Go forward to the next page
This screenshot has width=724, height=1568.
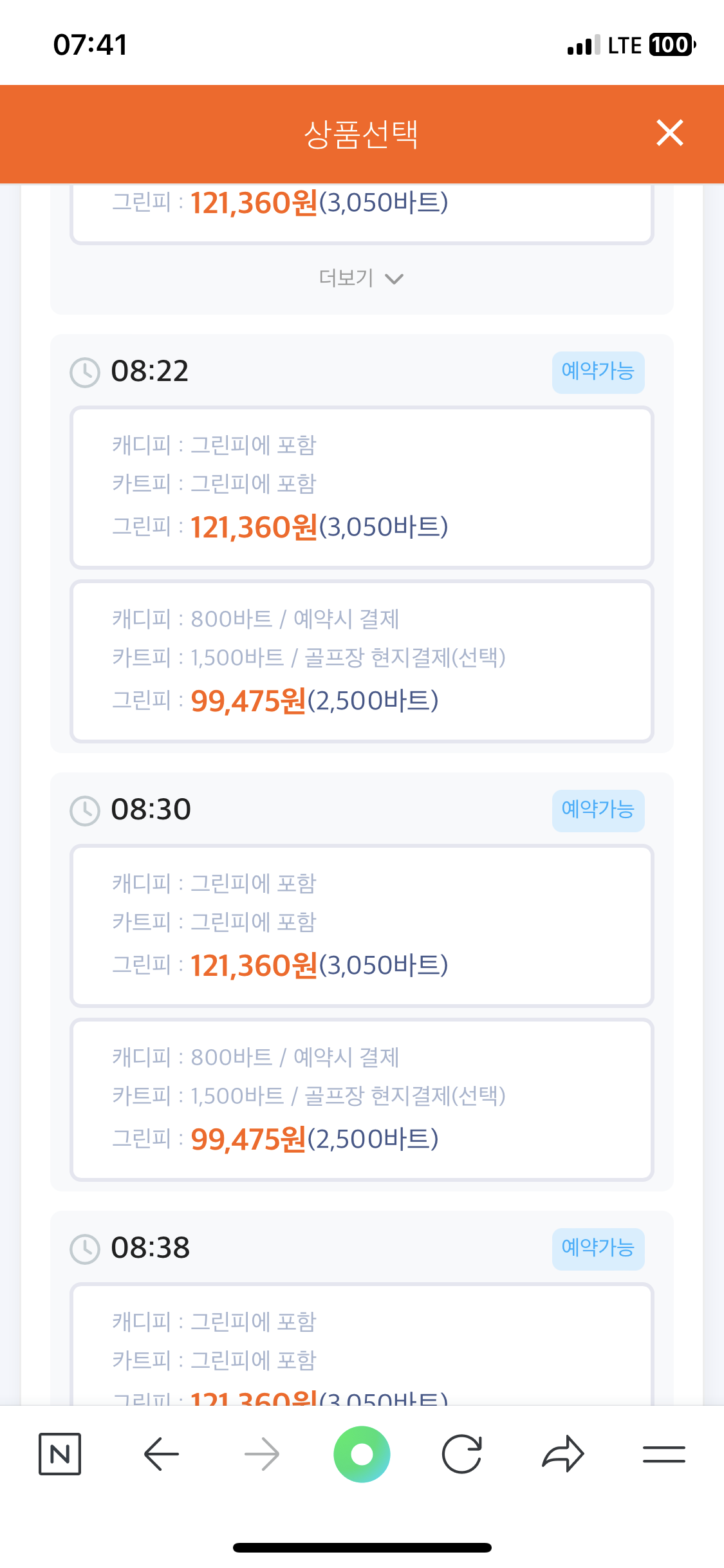[x=262, y=1454]
